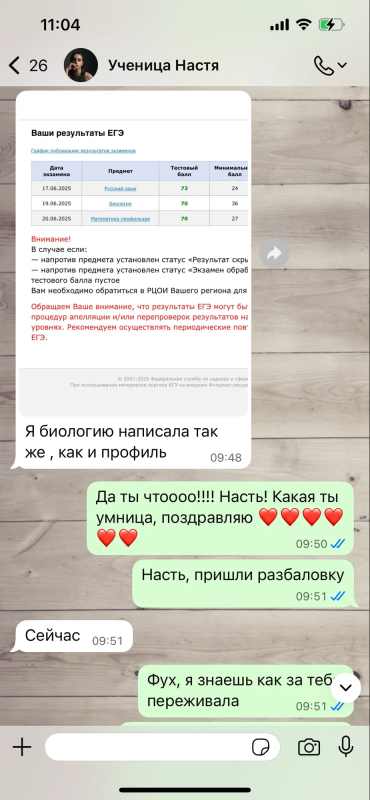Go back to the chat list
Image resolution: width=370 pixels, height=800 pixels.
pos(28,65)
